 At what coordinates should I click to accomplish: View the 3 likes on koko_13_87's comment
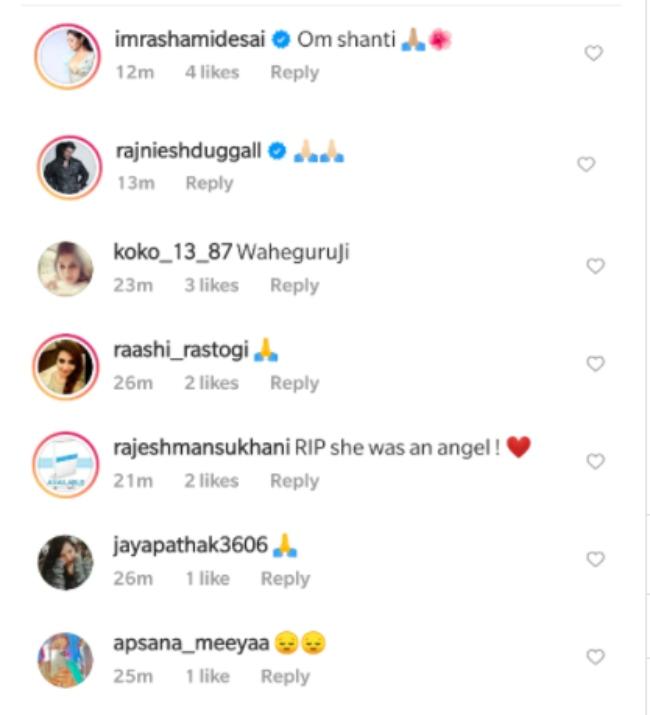coord(211,286)
